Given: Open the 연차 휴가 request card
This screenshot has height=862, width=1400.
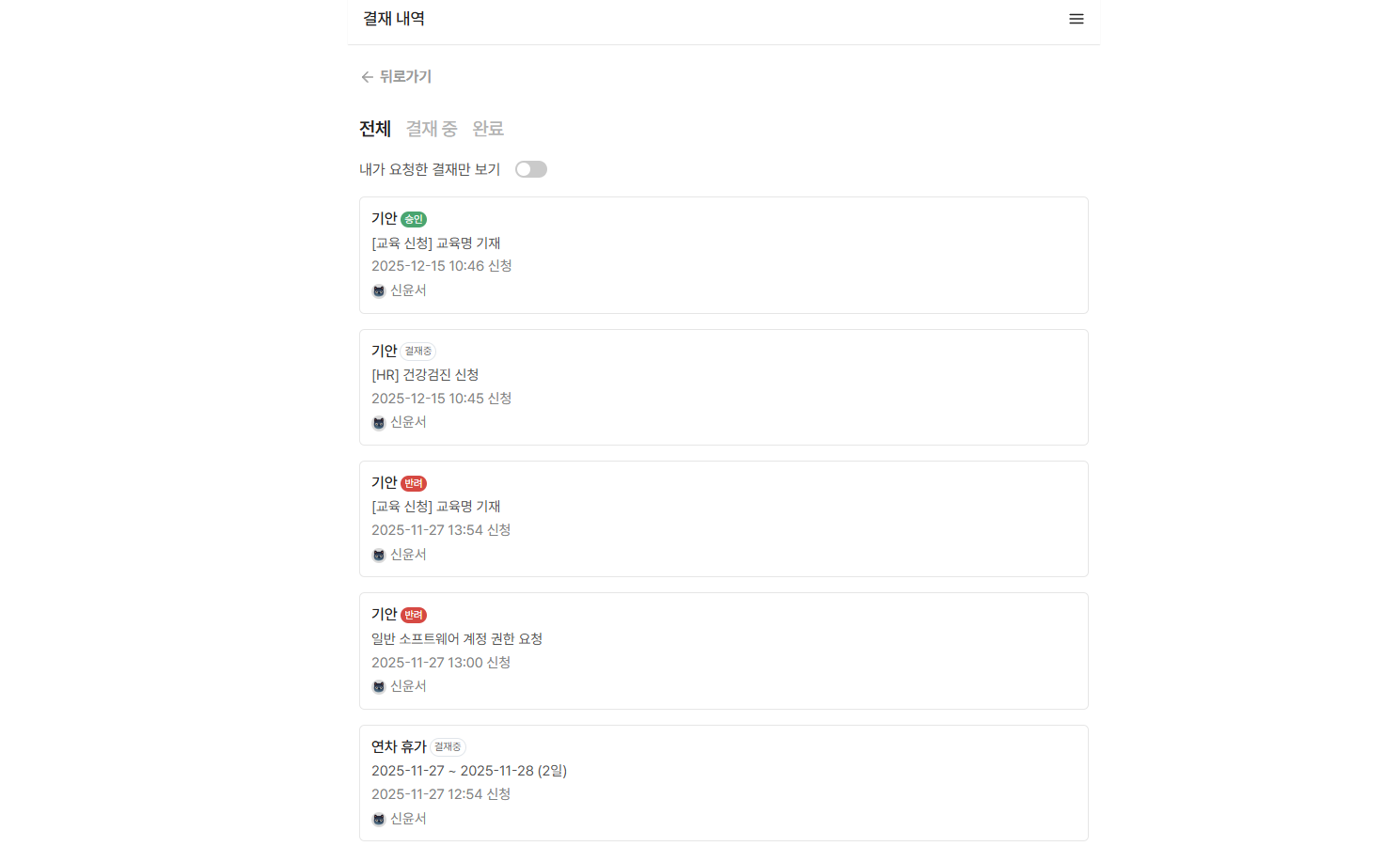Looking at the screenshot, I should tap(723, 782).
